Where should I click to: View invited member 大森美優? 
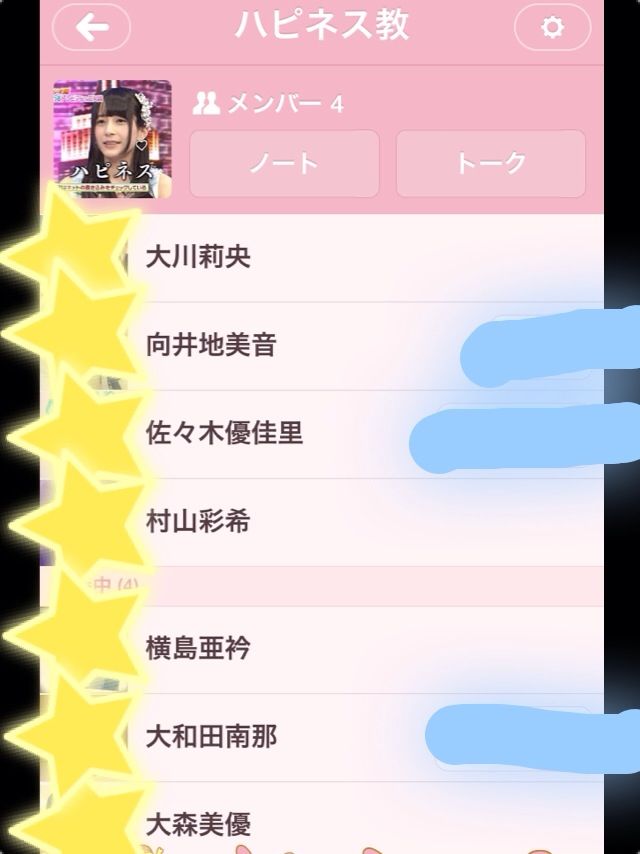click(321, 818)
